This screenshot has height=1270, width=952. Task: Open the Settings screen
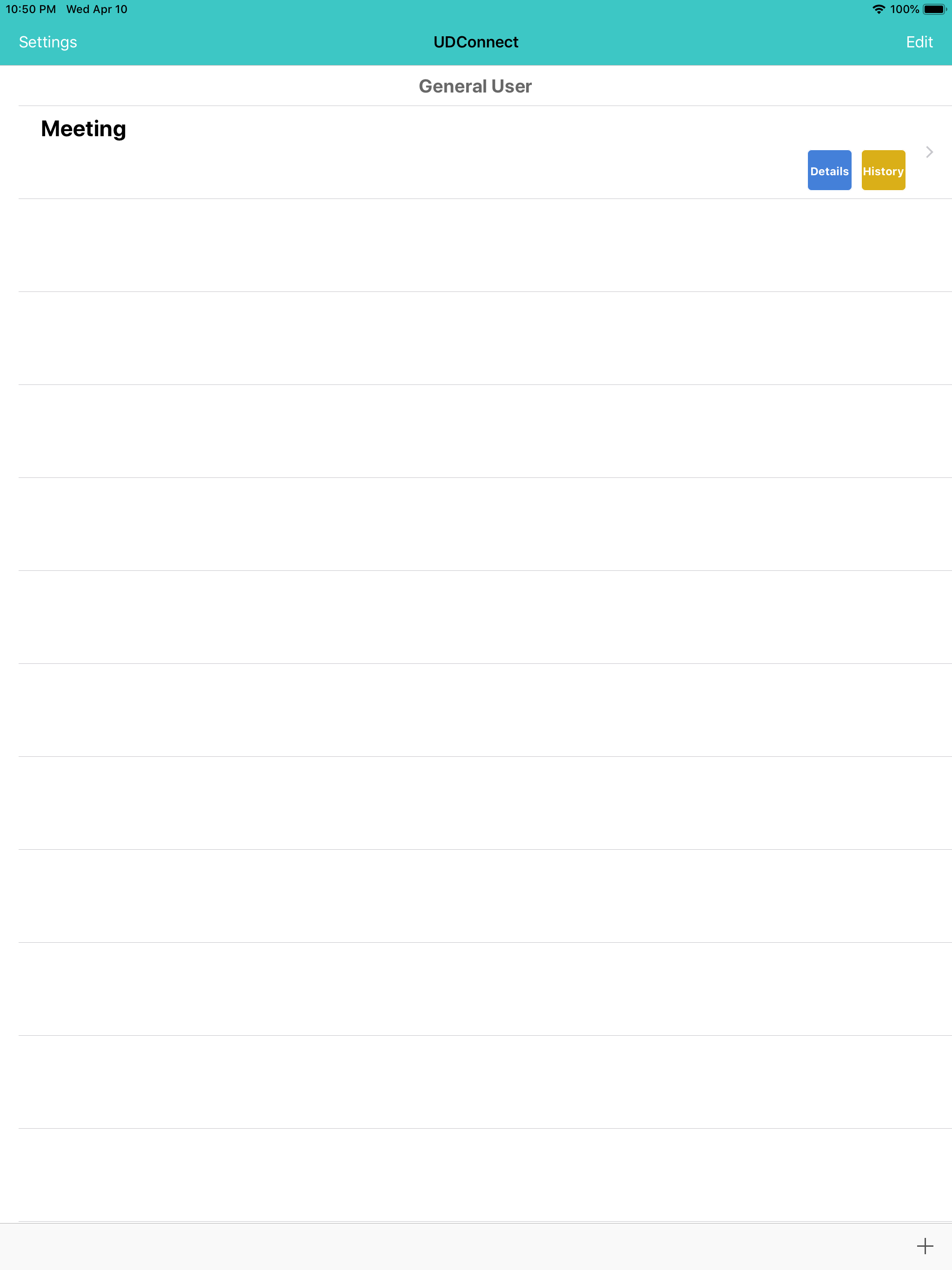click(48, 42)
